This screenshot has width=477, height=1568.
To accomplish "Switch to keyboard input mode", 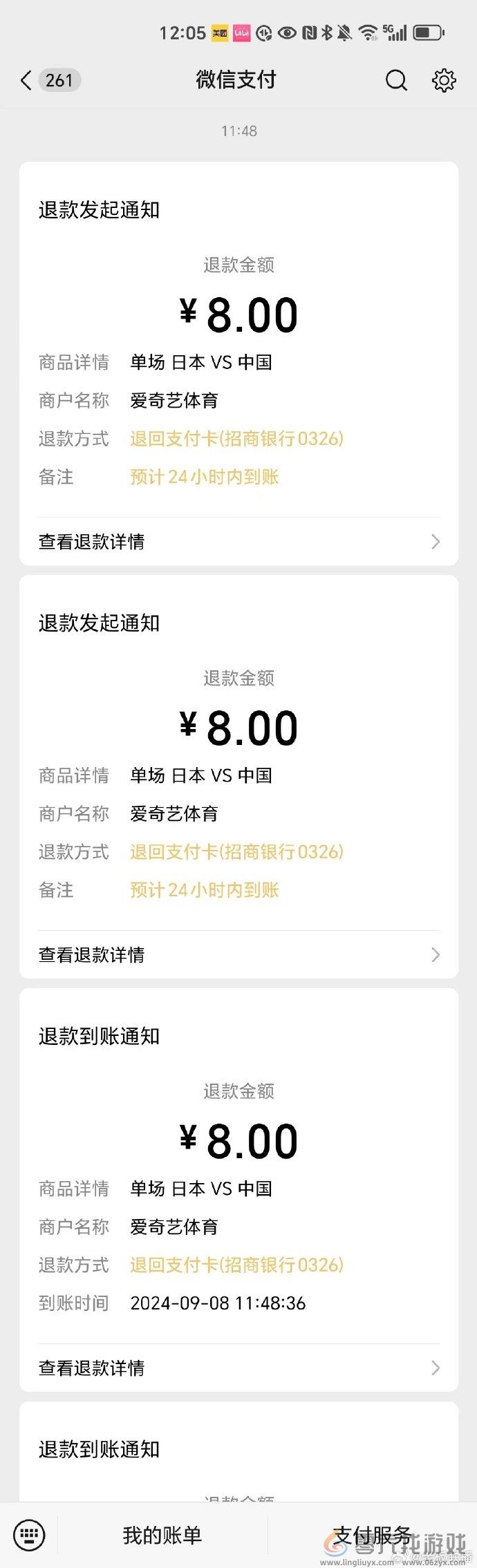I will click(x=29, y=1535).
